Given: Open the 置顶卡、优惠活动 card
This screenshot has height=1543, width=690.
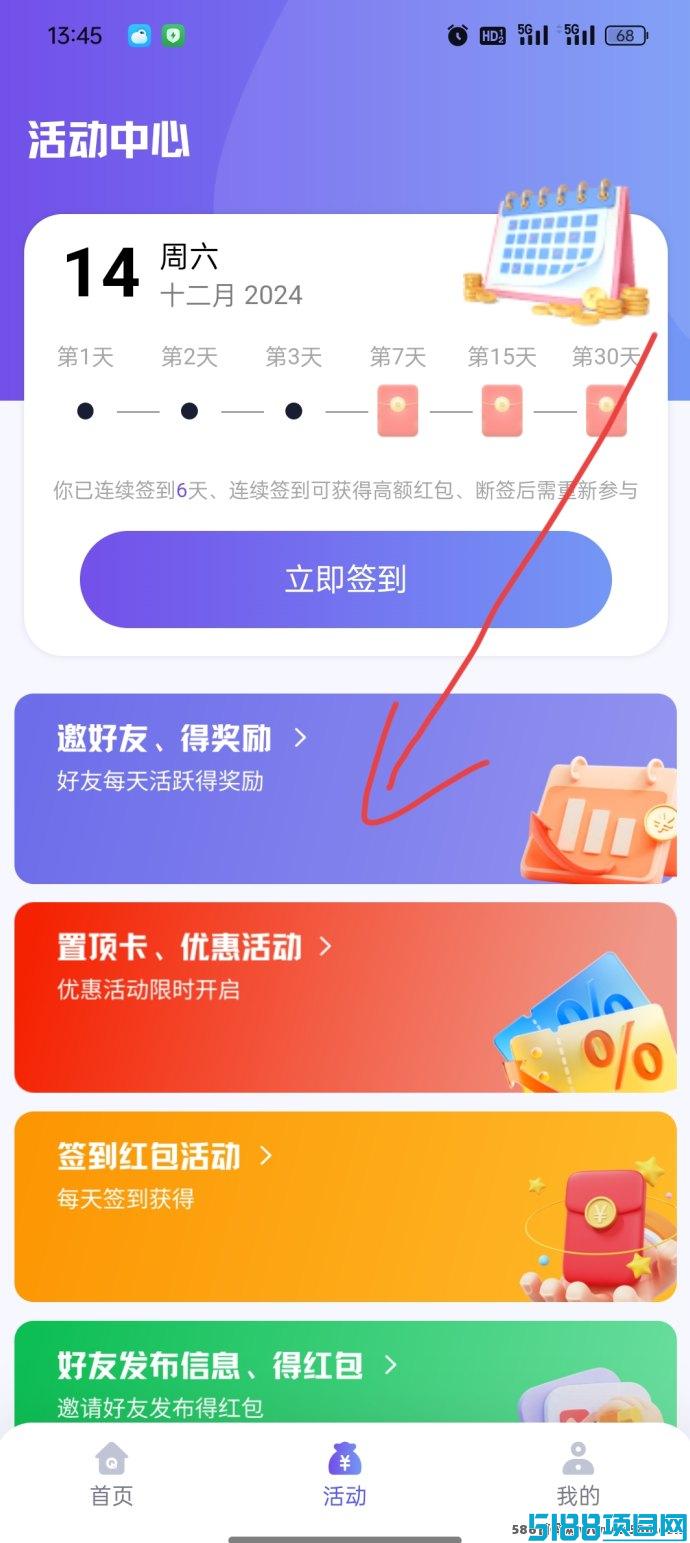Looking at the screenshot, I should (345, 997).
